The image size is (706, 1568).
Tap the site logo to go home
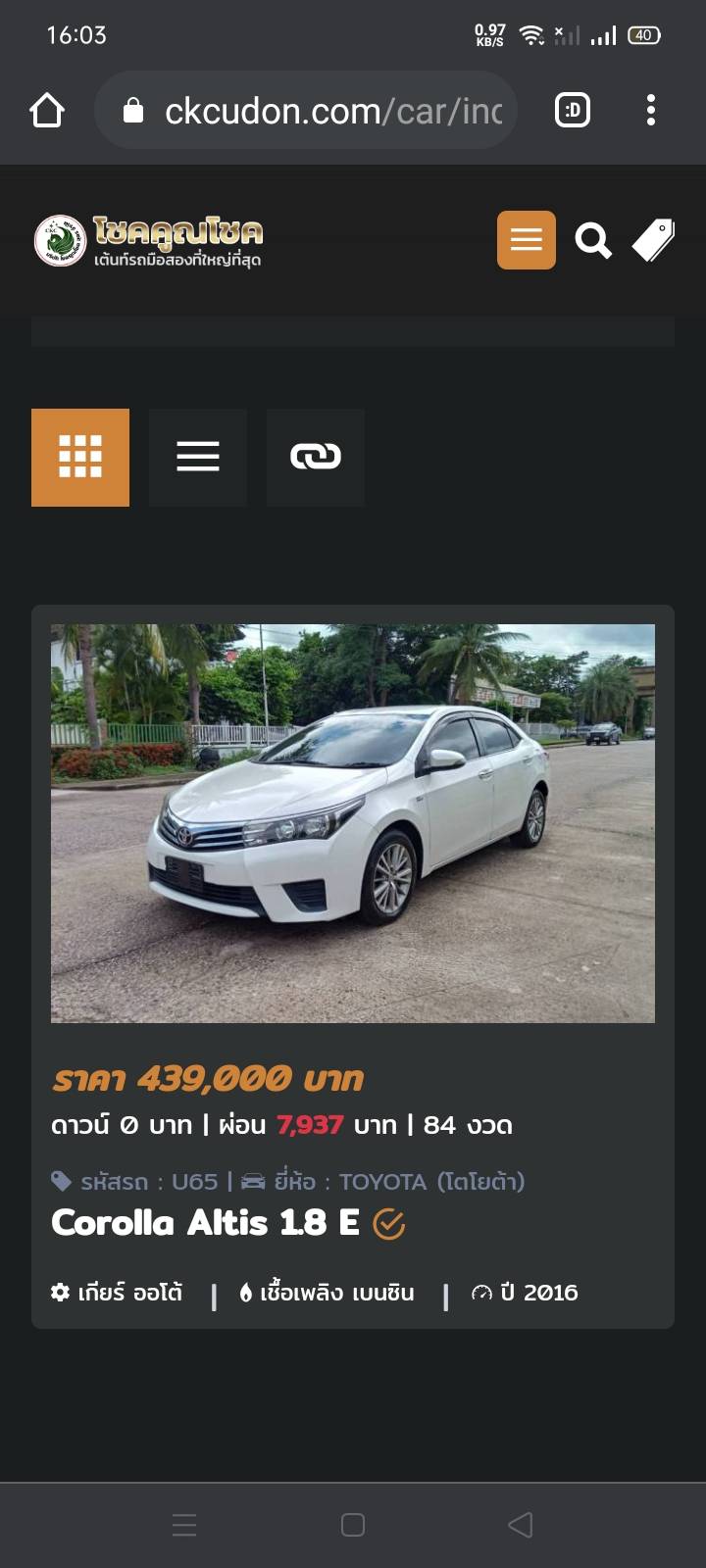click(149, 240)
